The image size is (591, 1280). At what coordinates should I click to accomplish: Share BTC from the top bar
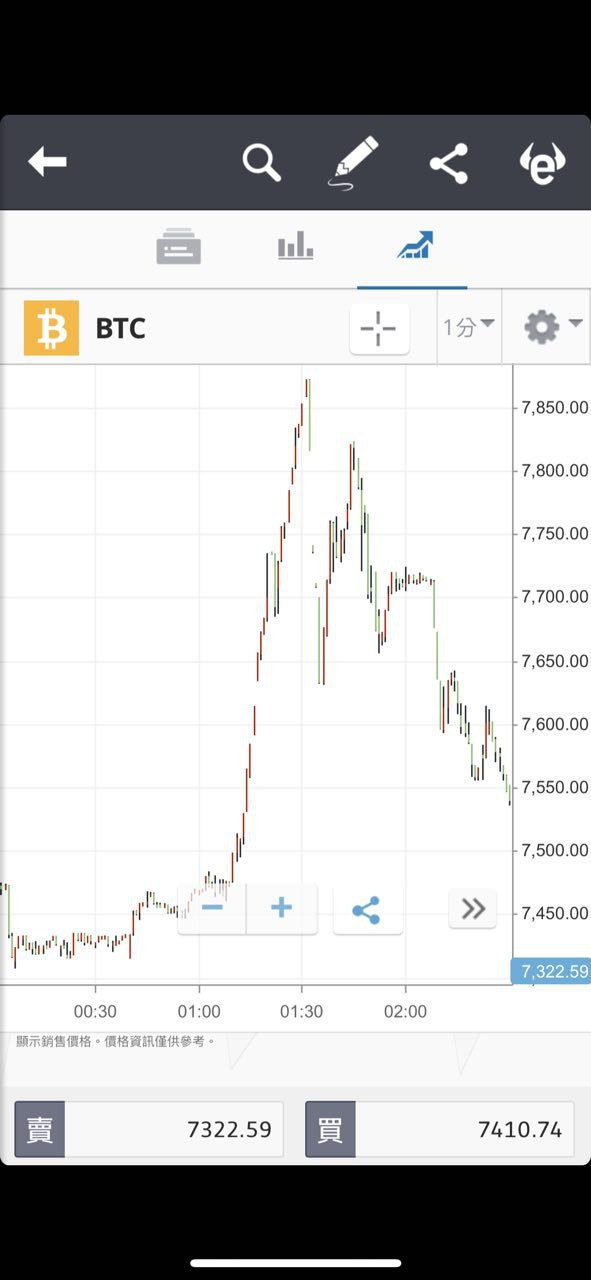click(x=449, y=163)
